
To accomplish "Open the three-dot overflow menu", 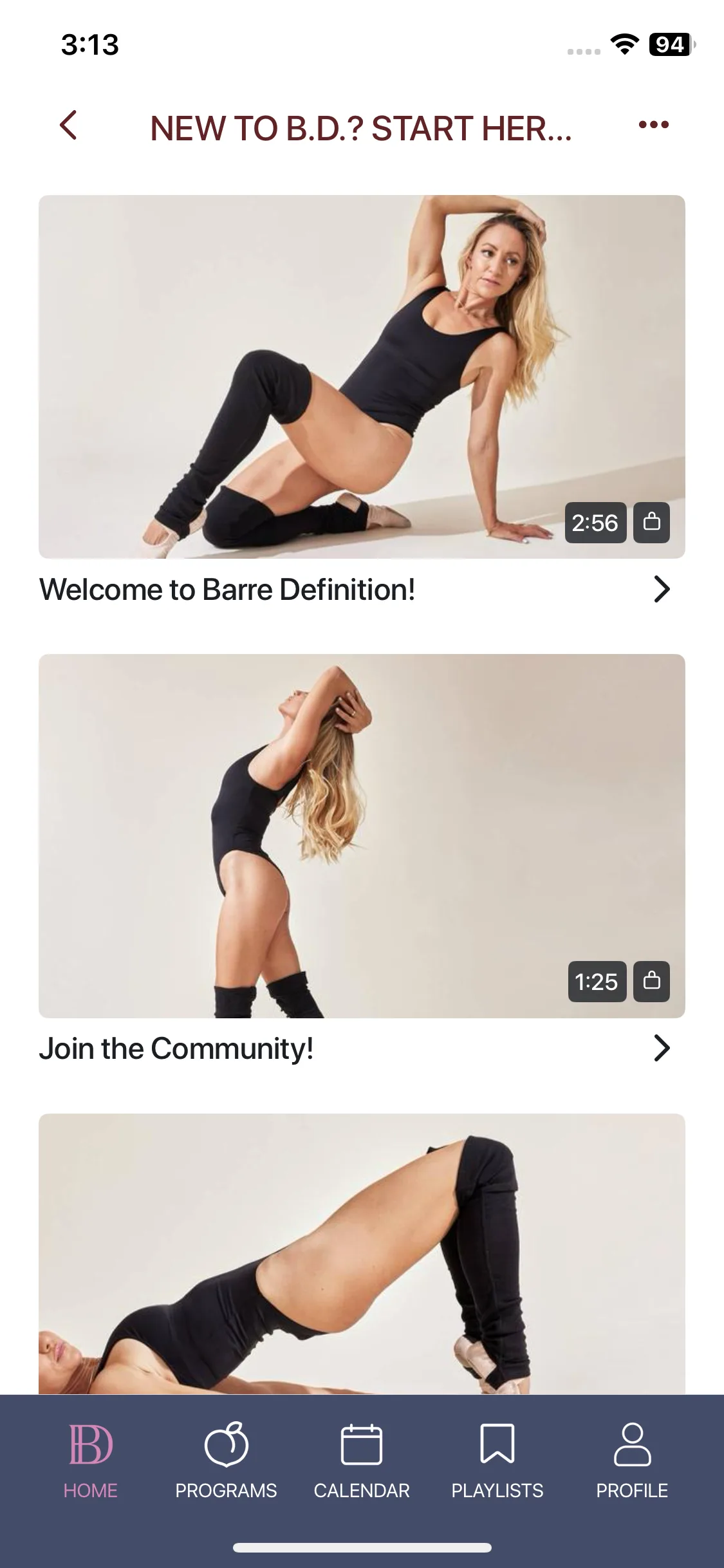I will click(653, 125).
